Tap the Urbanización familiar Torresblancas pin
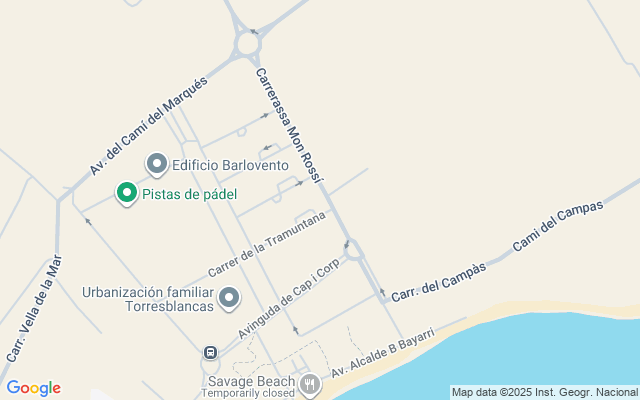640x400 pixels. point(229,298)
